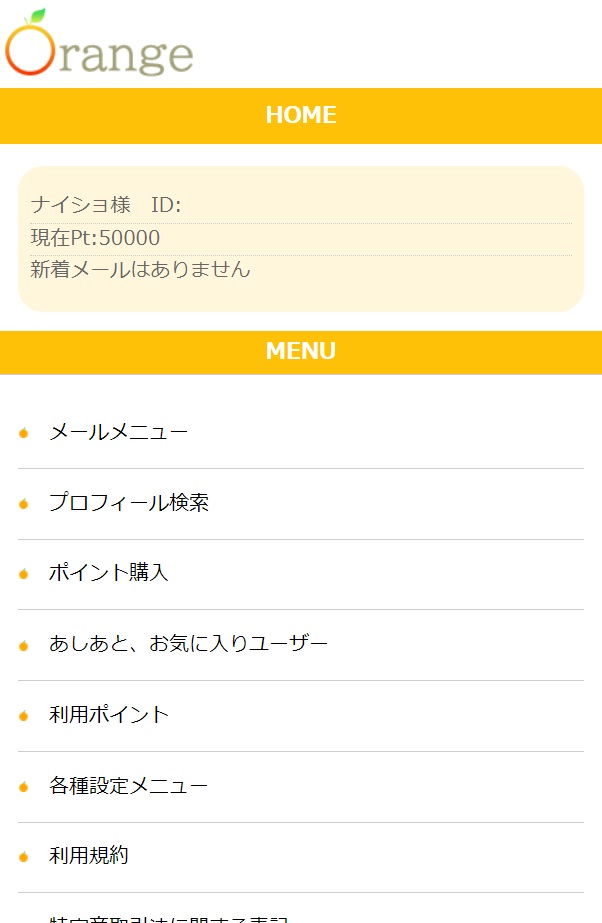
Task: View 利用ポイント
Action: [109, 715]
